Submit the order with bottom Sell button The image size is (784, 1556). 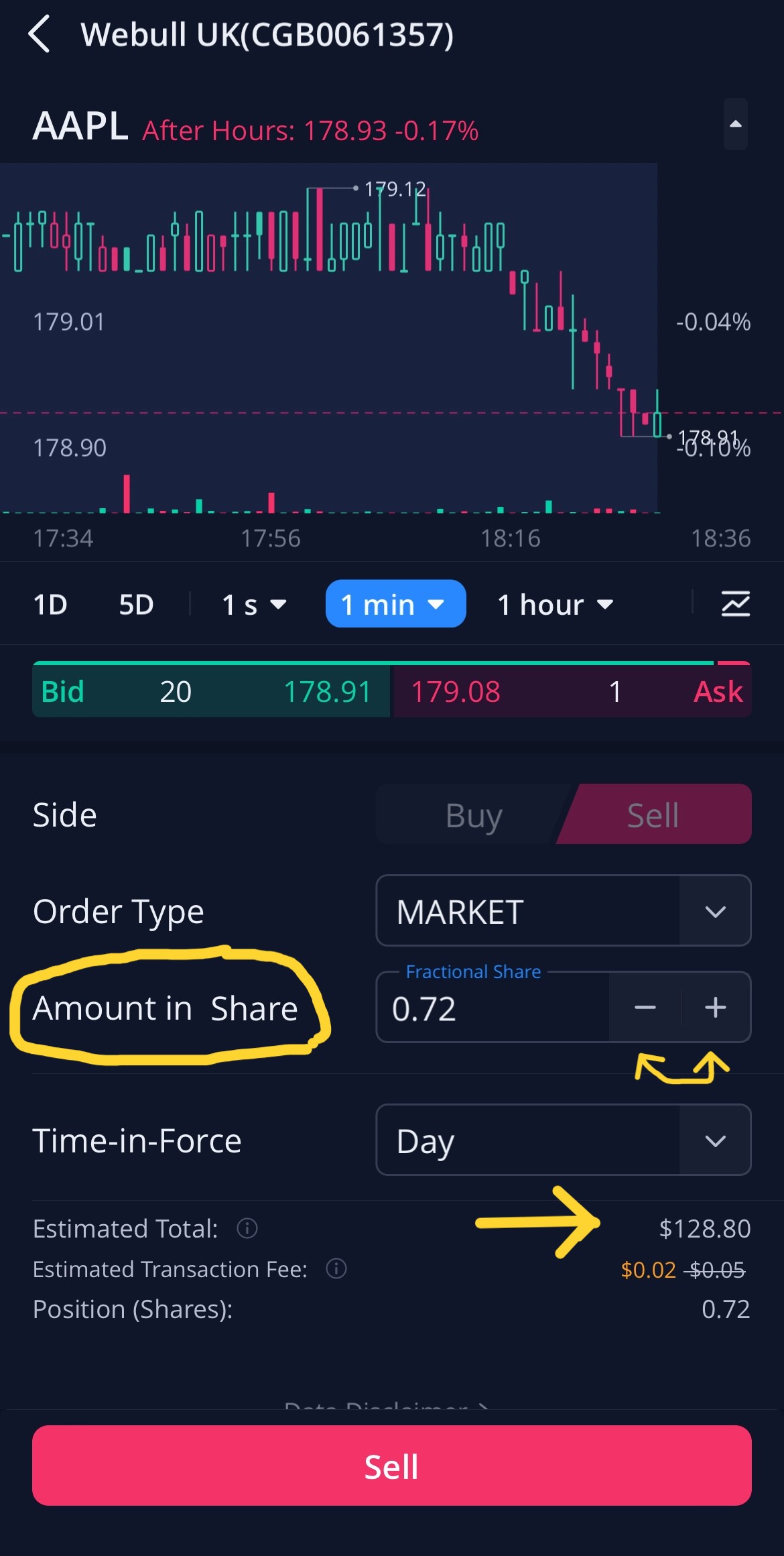392,1465
